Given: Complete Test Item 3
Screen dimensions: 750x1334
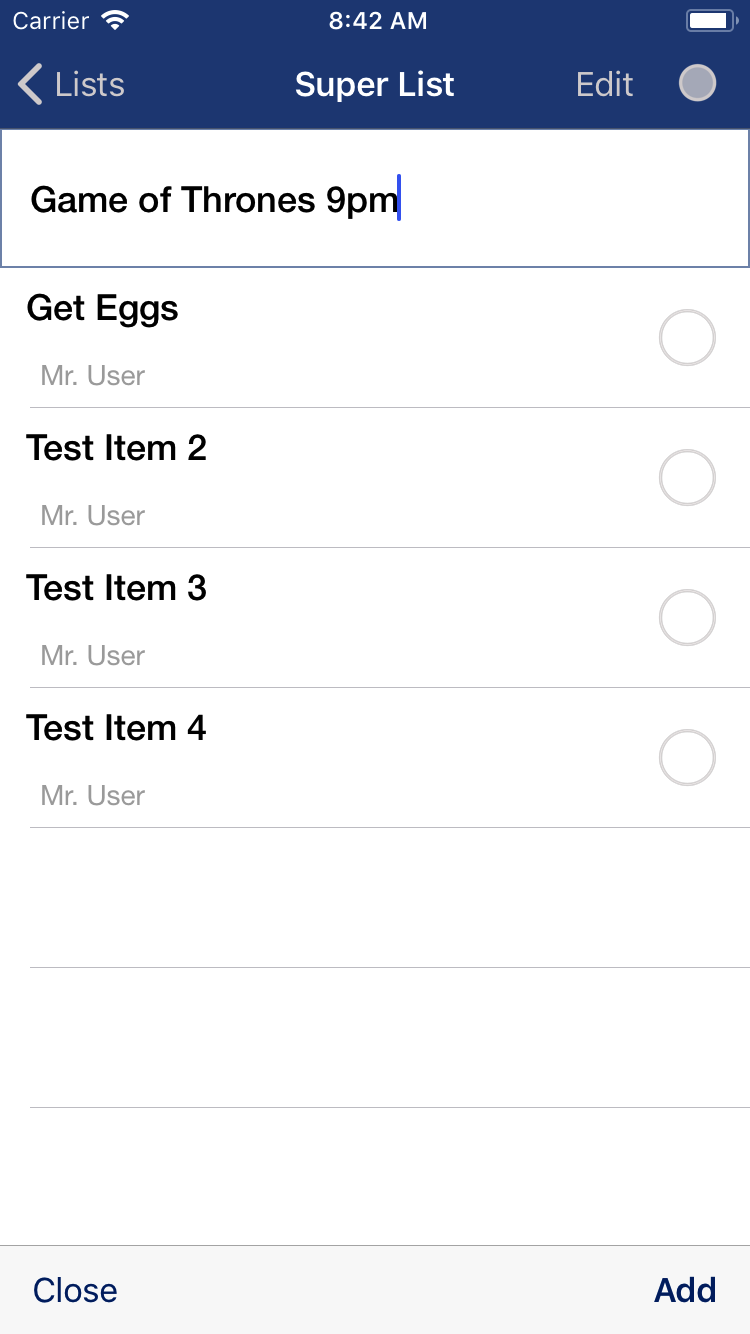Looking at the screenshot, I should 687,618.
